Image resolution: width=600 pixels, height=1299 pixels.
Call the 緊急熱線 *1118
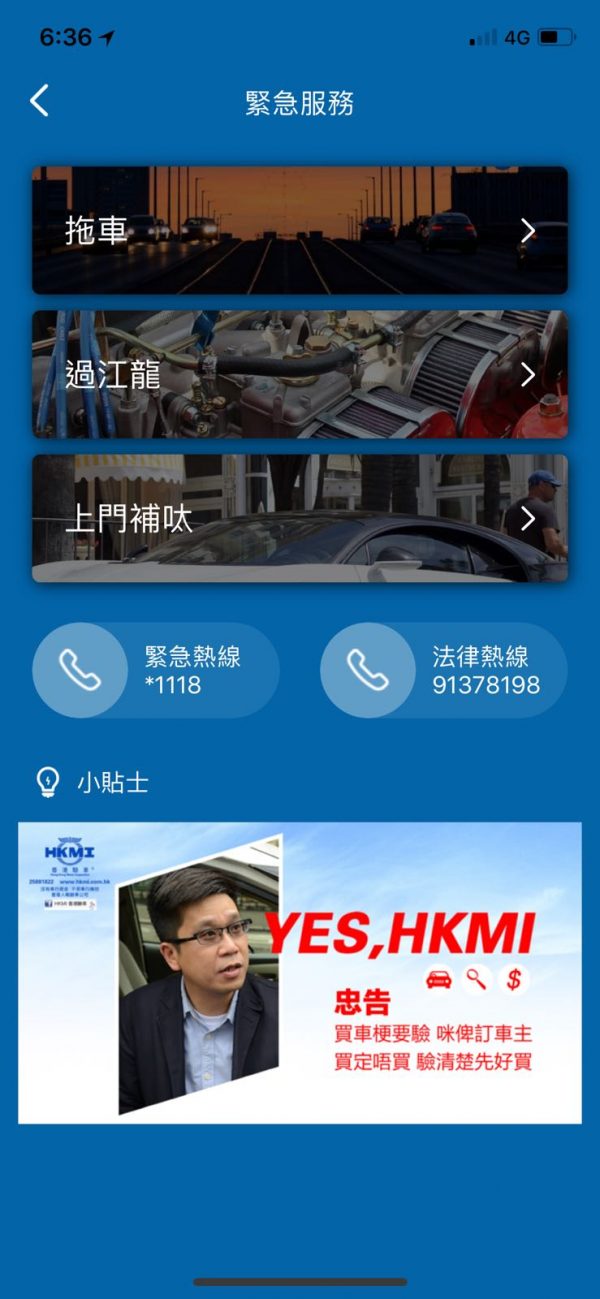(155, 670)
